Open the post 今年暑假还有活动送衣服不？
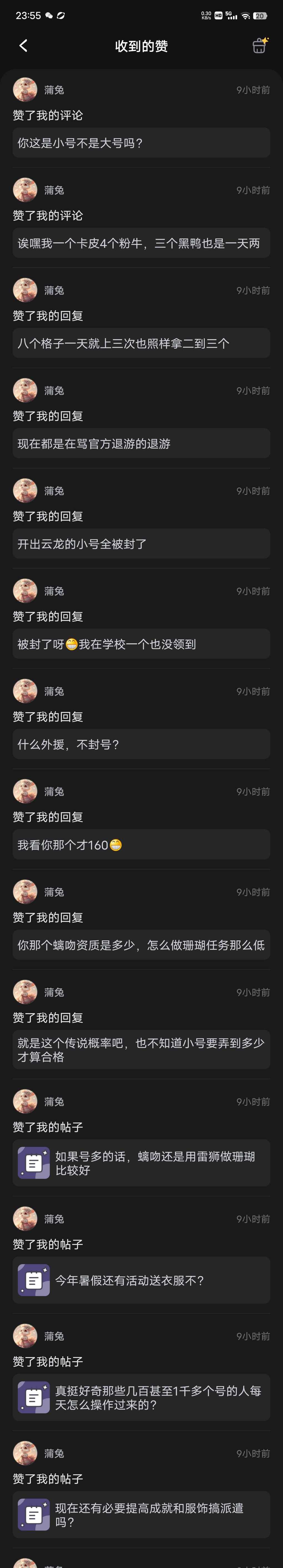The height and width of the screenshot is (1568, 283). coord(141,1280)
